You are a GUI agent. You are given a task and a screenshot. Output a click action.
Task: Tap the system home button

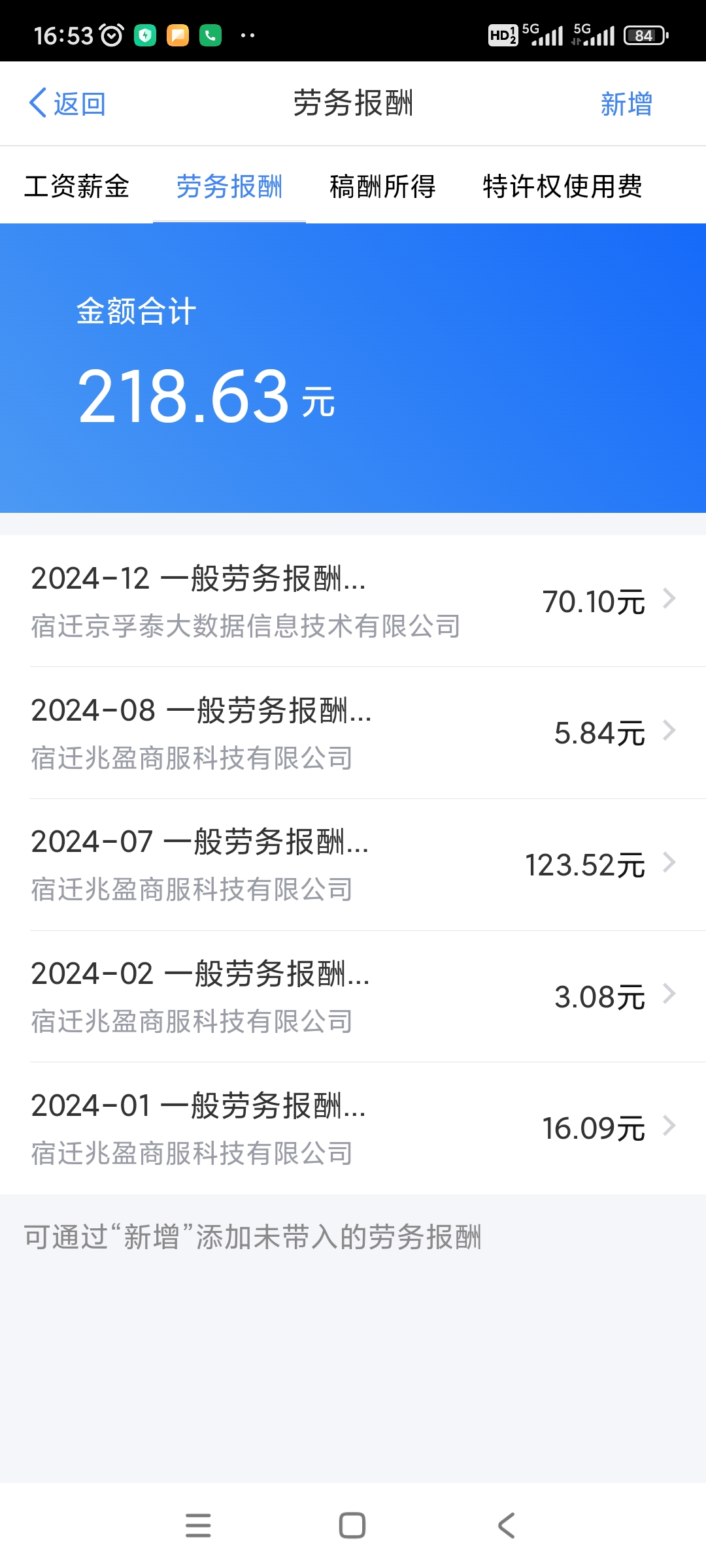click(352, 1526)
